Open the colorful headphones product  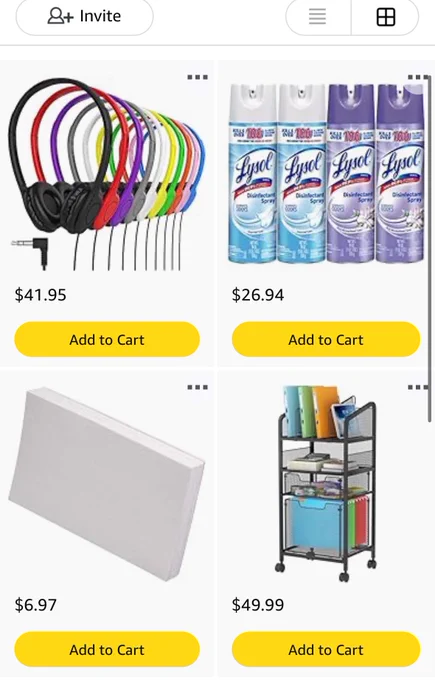[107, 174]
